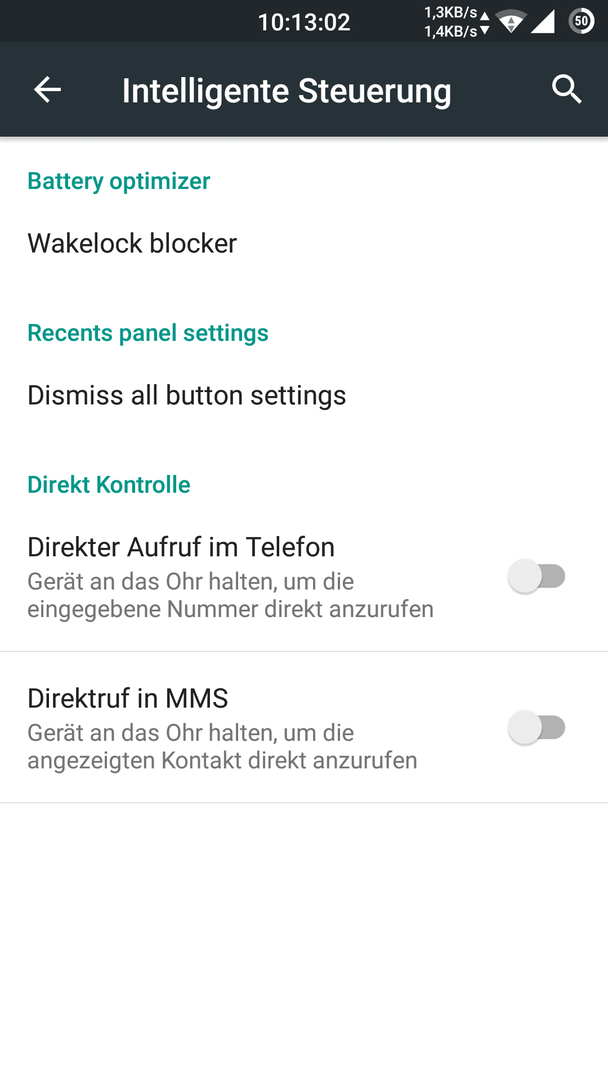Turn on Direktruf in MMS switch
Image resolution: width=608 pixels, height=1080 pixels.
point(537,728)
